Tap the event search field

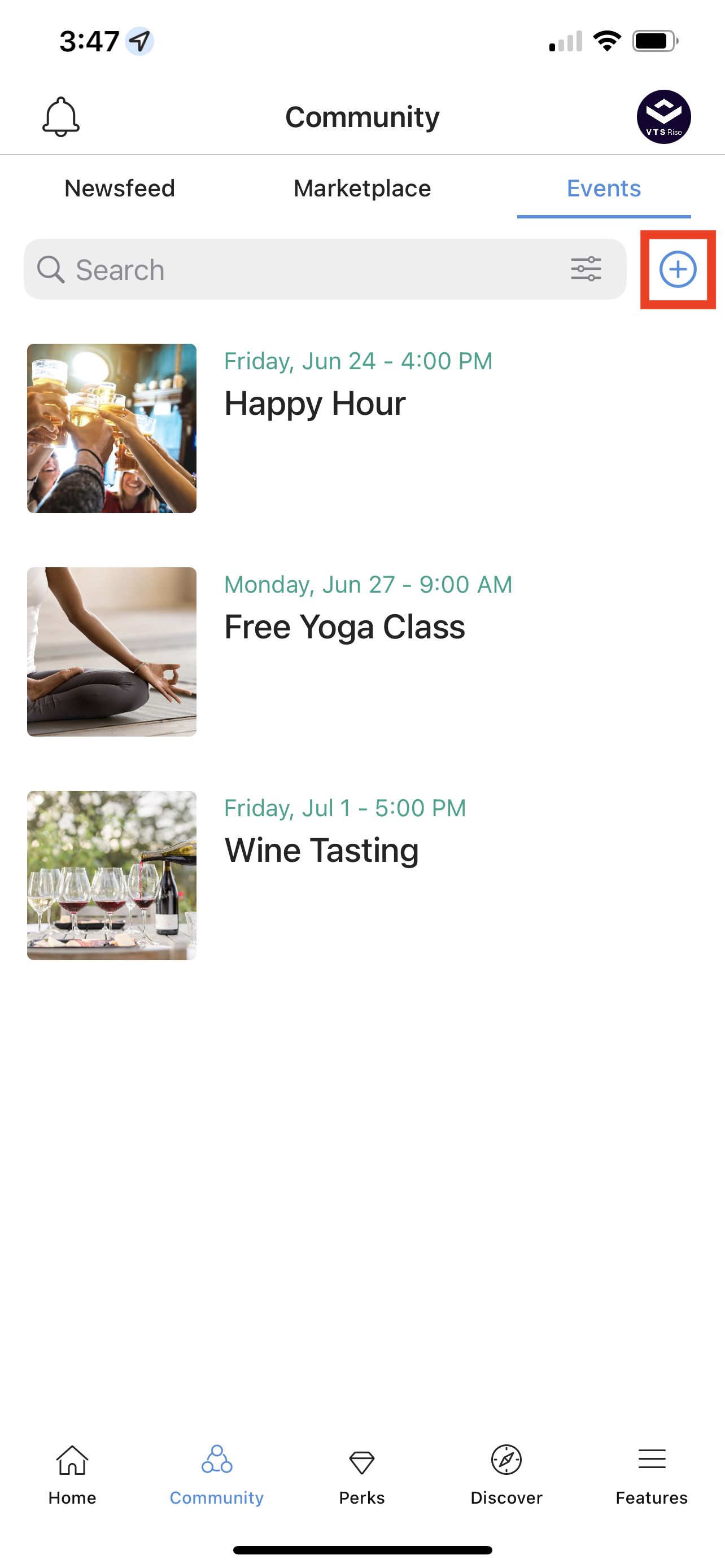pos(292,269)
